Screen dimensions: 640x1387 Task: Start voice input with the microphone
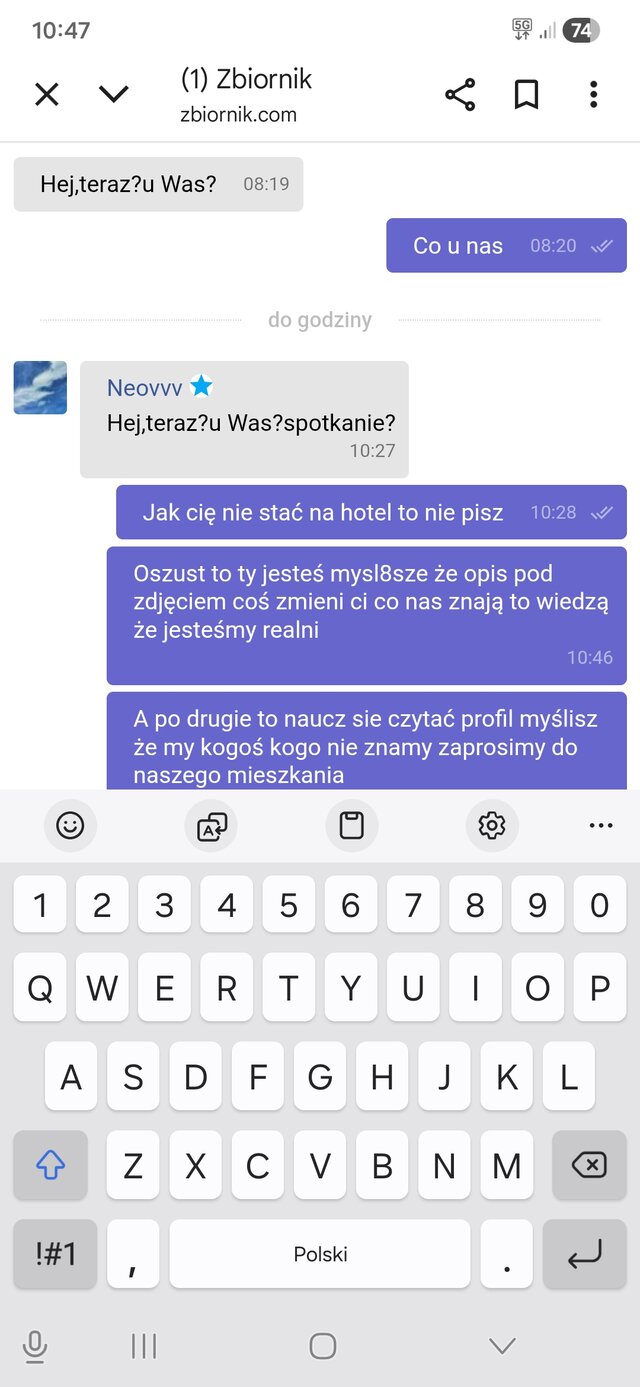[x=35, y=1346]
